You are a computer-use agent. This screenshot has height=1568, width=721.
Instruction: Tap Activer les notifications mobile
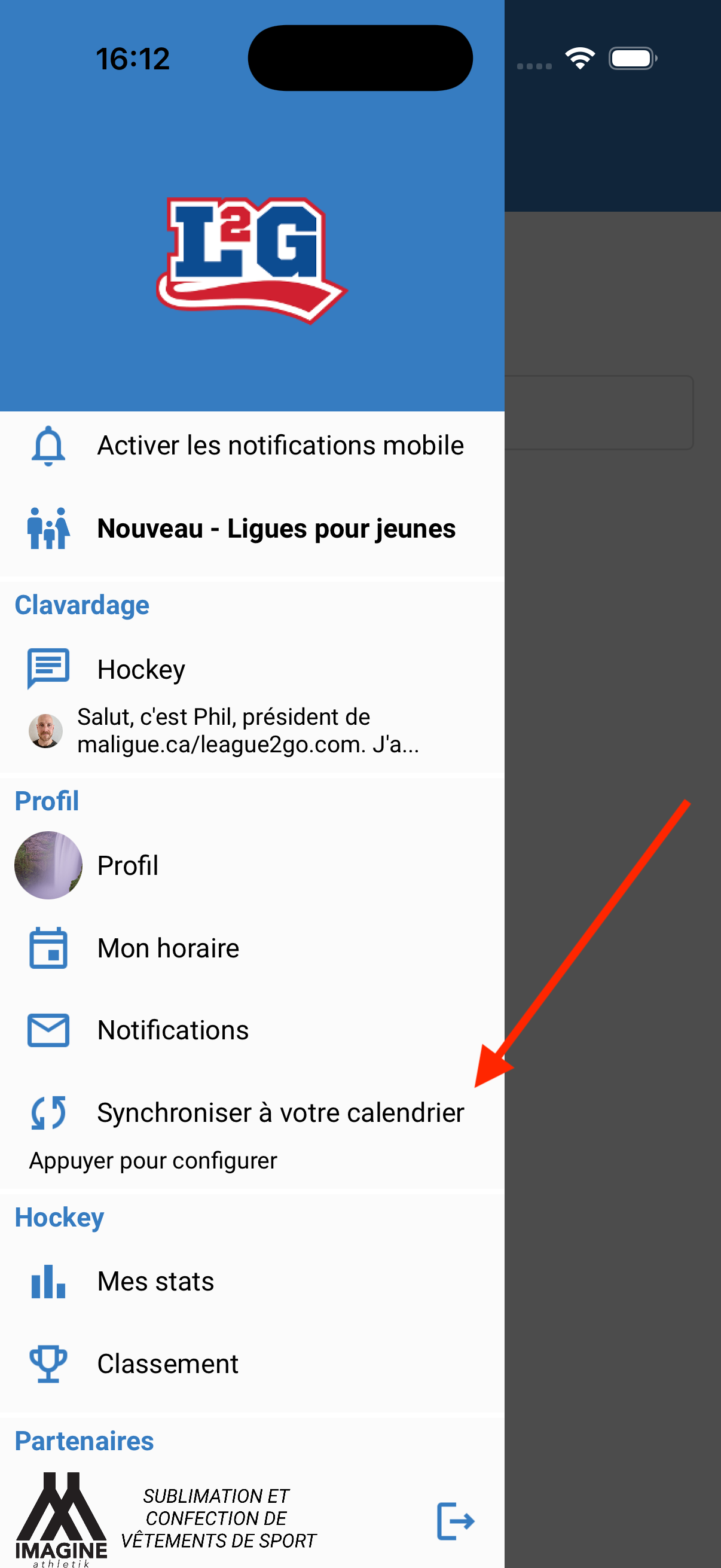tap(280, 445)
